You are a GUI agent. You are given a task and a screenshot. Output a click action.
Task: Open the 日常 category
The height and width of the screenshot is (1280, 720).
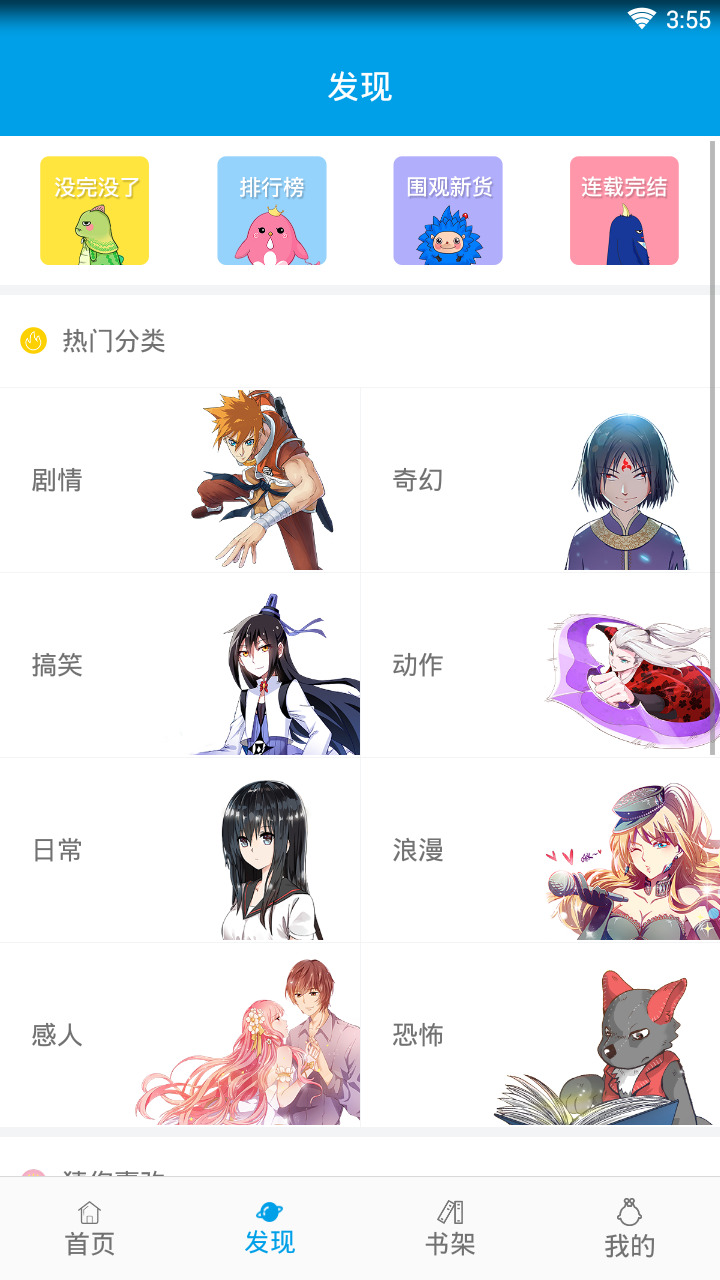[x=180, y=850]
